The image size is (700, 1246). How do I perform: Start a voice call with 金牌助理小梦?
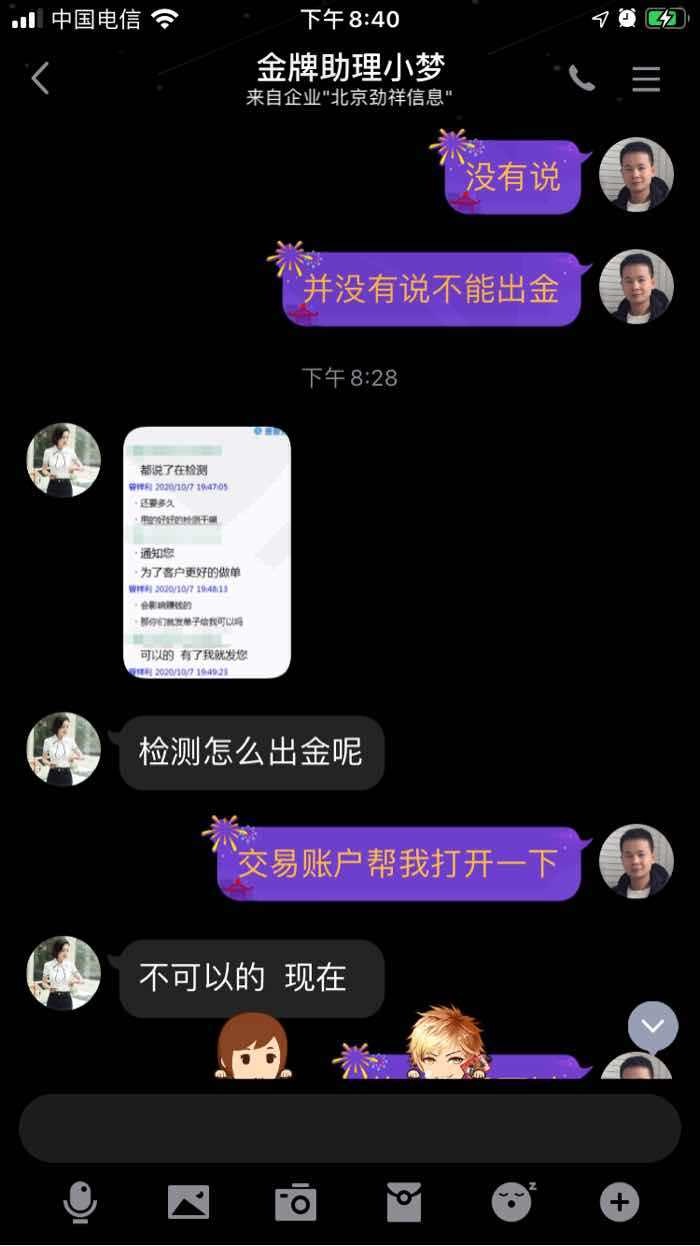tap(582, 78)
